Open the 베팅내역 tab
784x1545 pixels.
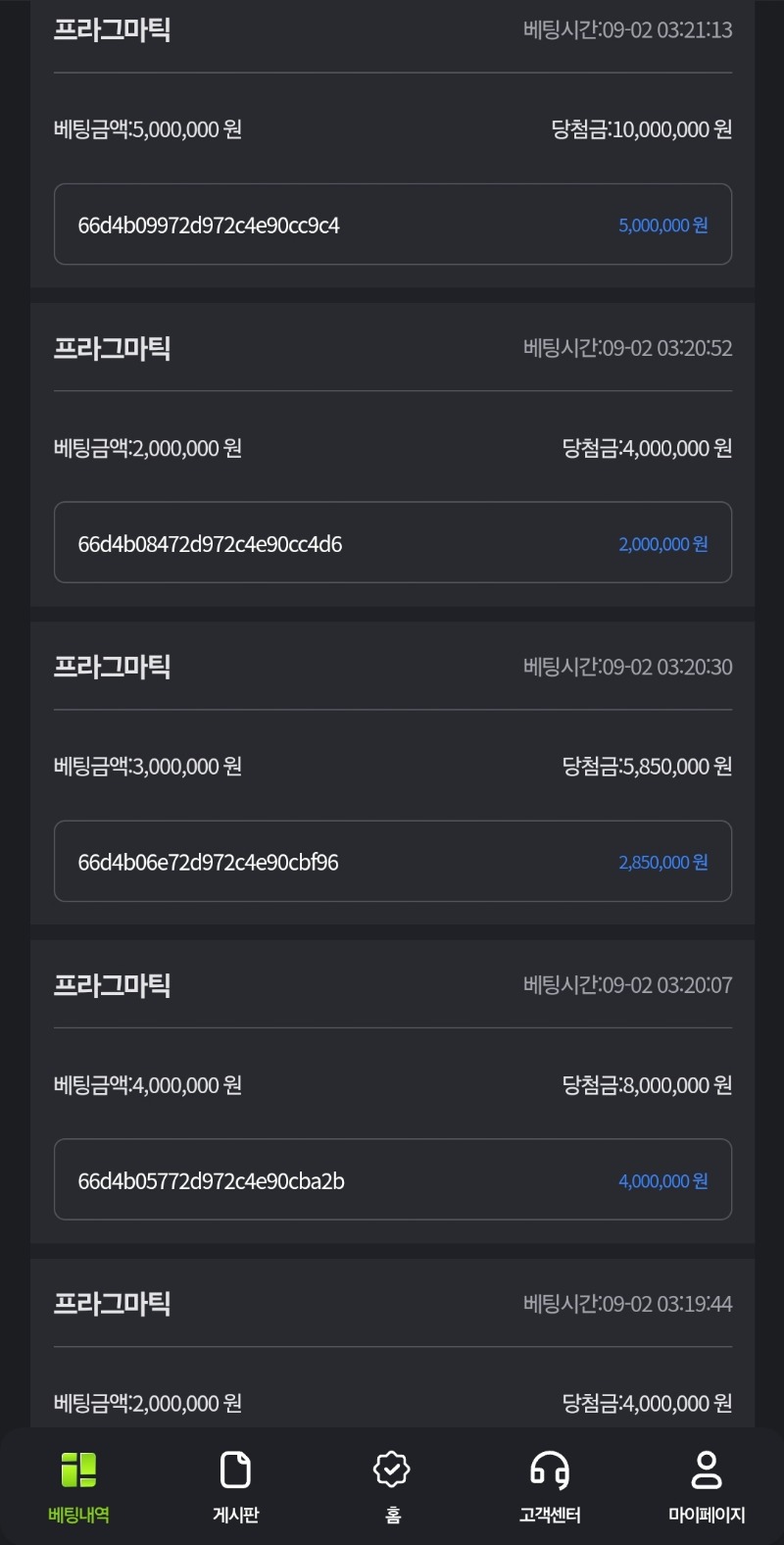[x=78, y=1486]
